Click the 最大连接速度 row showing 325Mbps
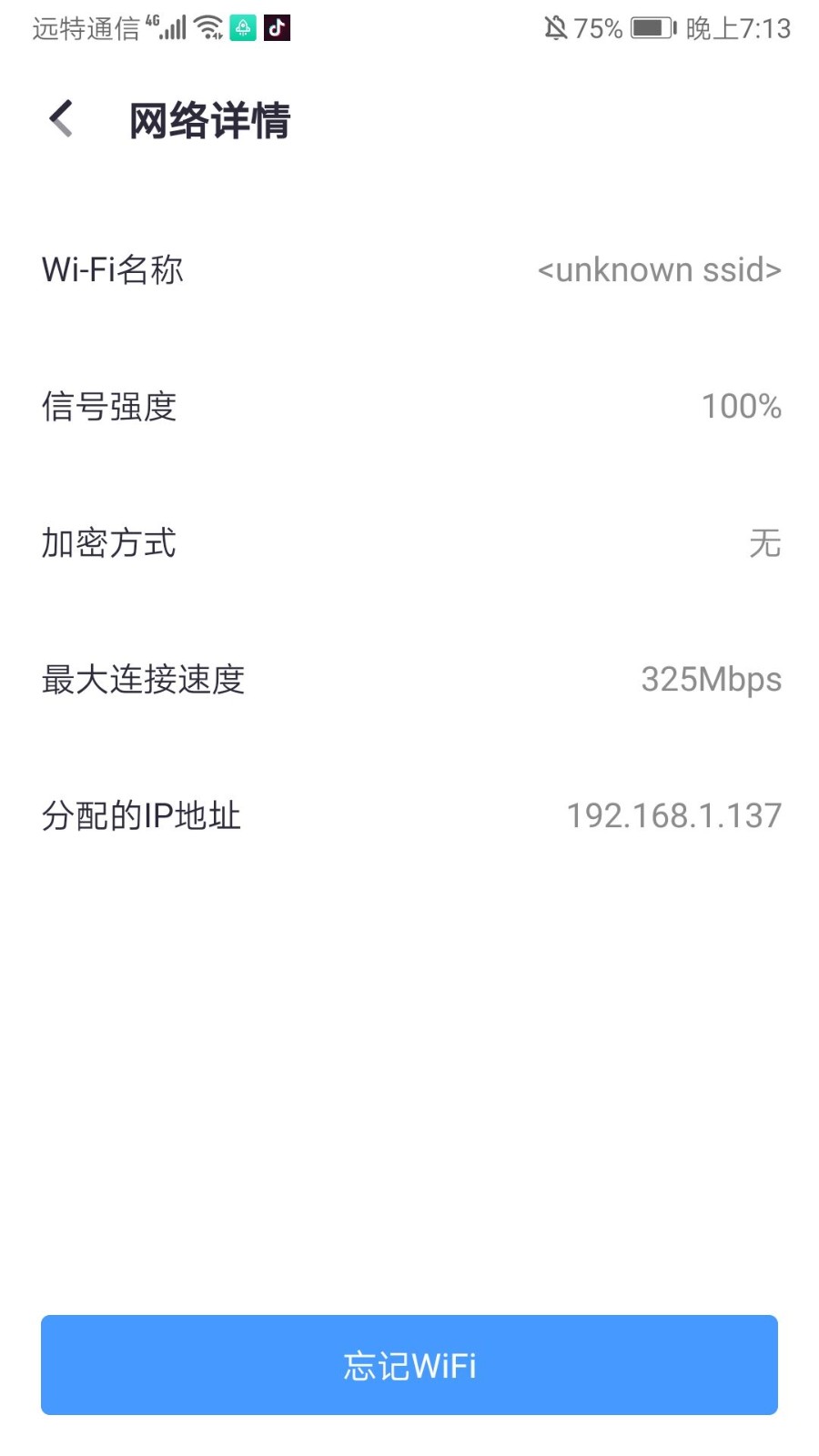Viewport: 819px width, 1456px height. click(409, 680)
